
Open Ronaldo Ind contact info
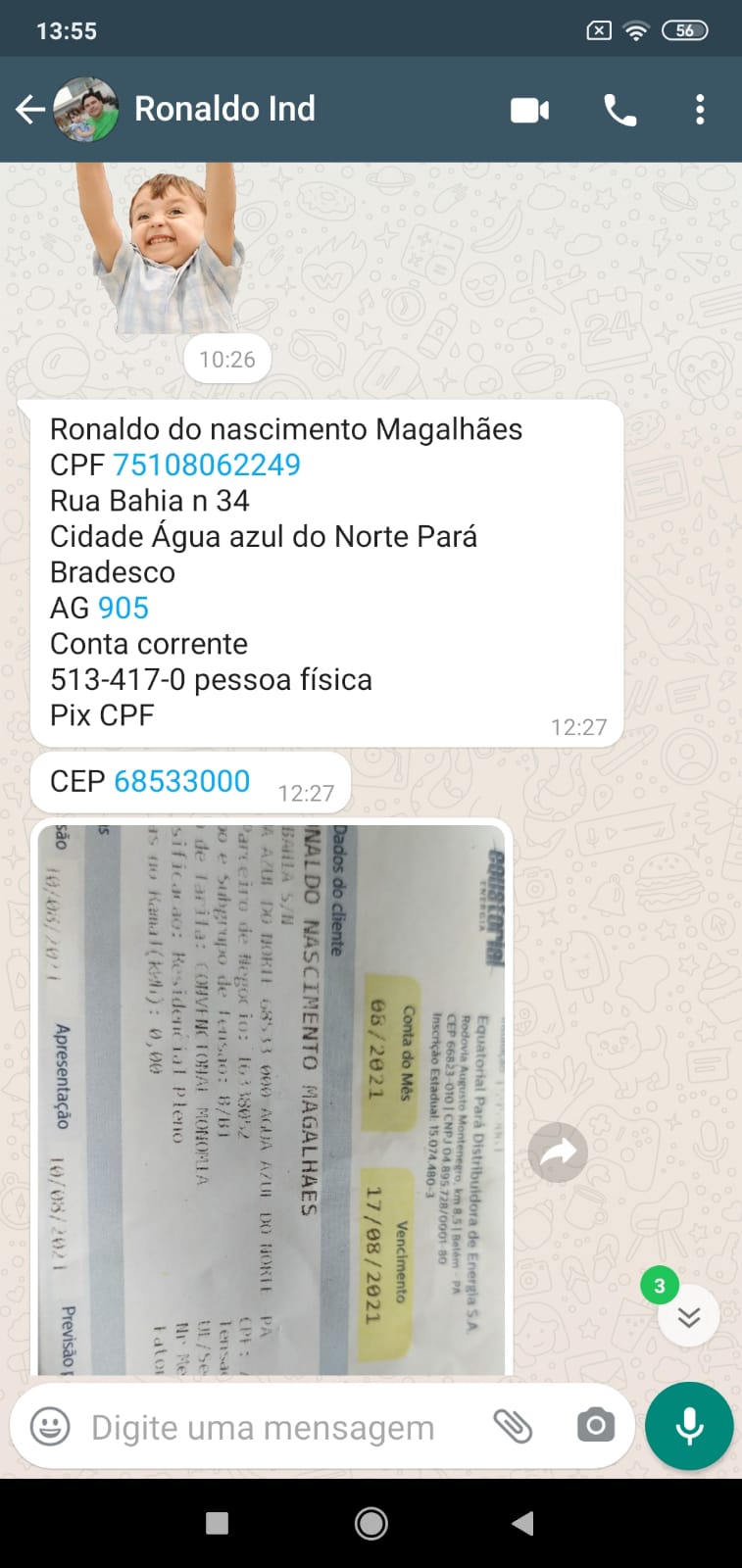point(224,109)
